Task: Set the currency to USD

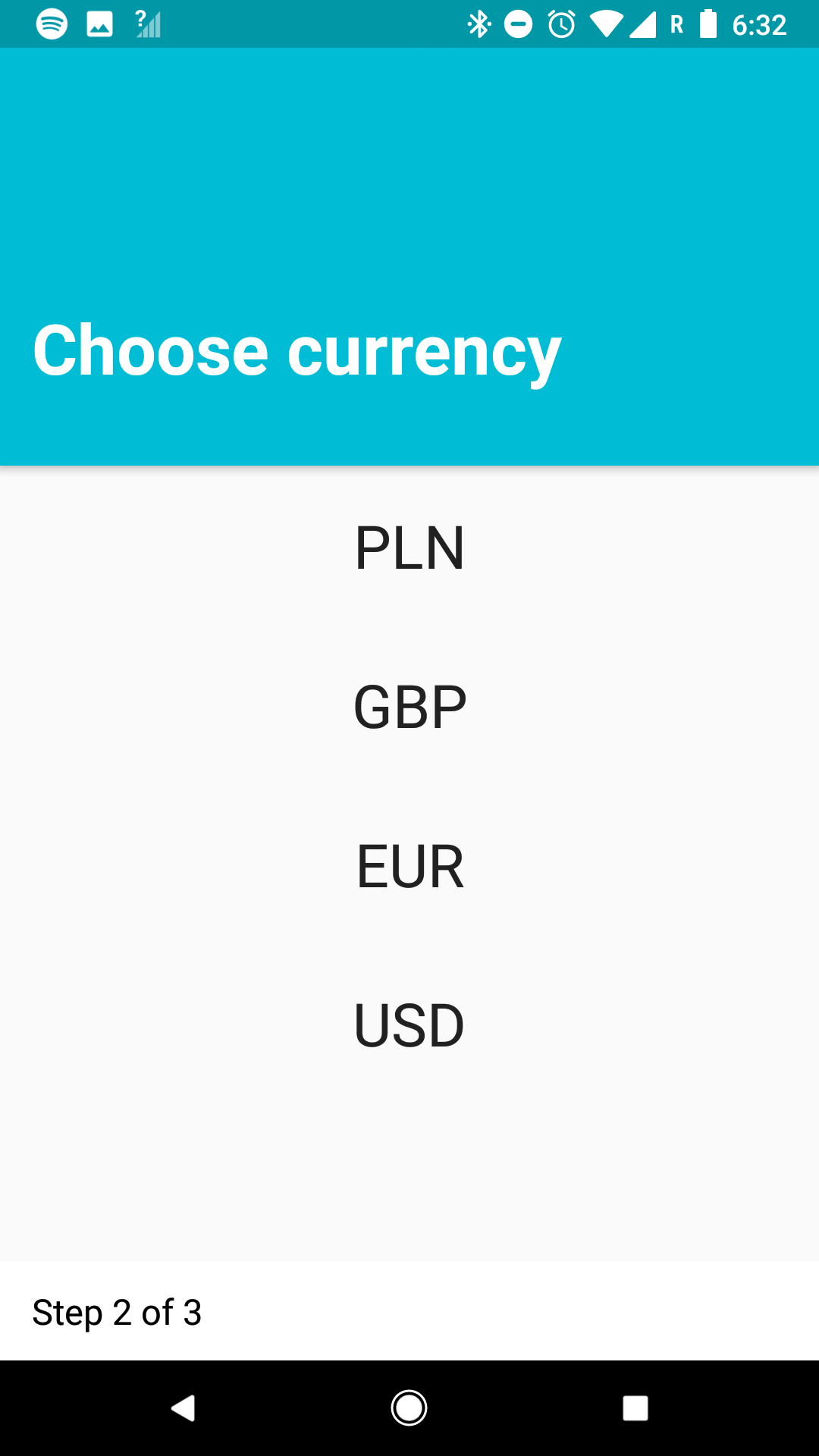Action: pos(409,1026)
